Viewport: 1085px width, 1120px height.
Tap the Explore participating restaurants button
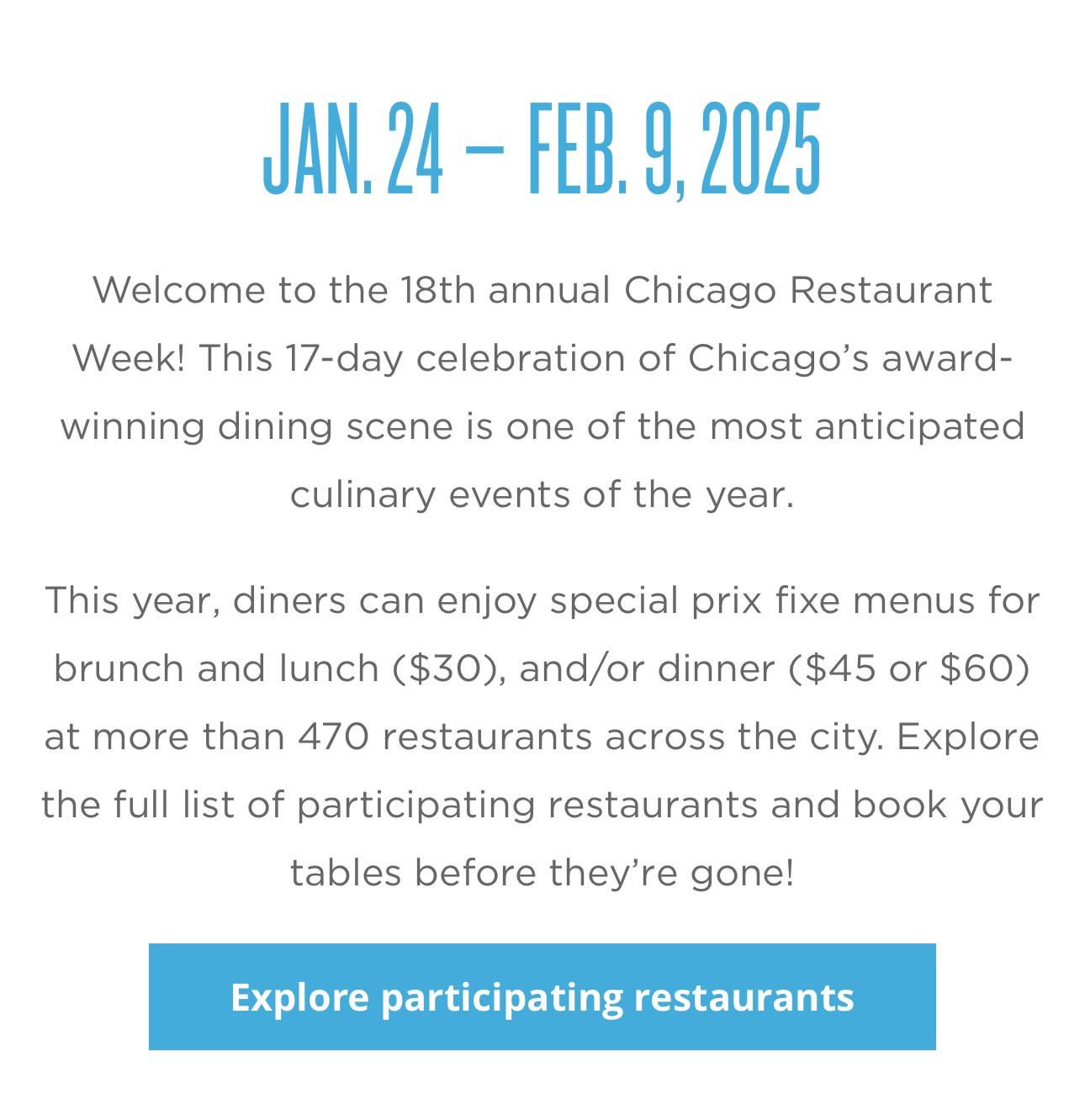(542, 996)
